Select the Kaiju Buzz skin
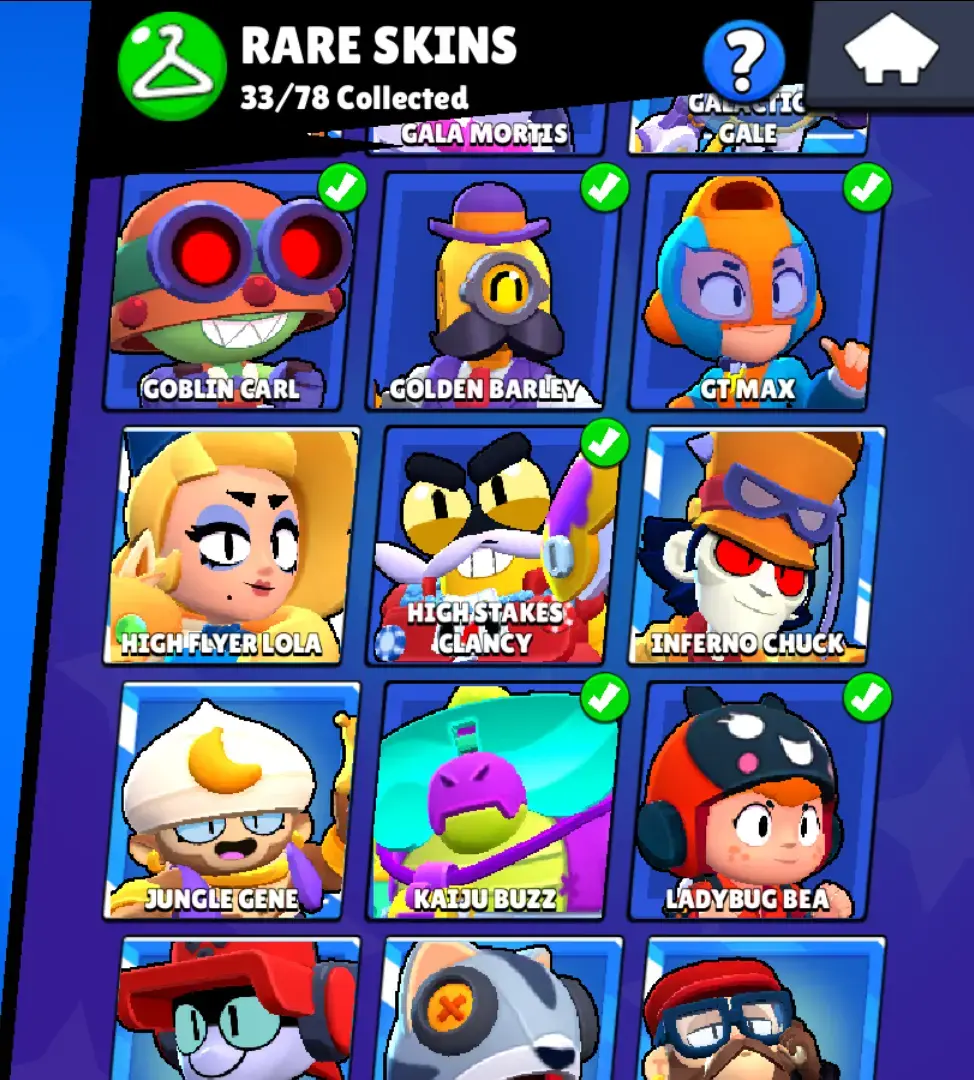Screen dimensions: 974x1080 (488, 800)
